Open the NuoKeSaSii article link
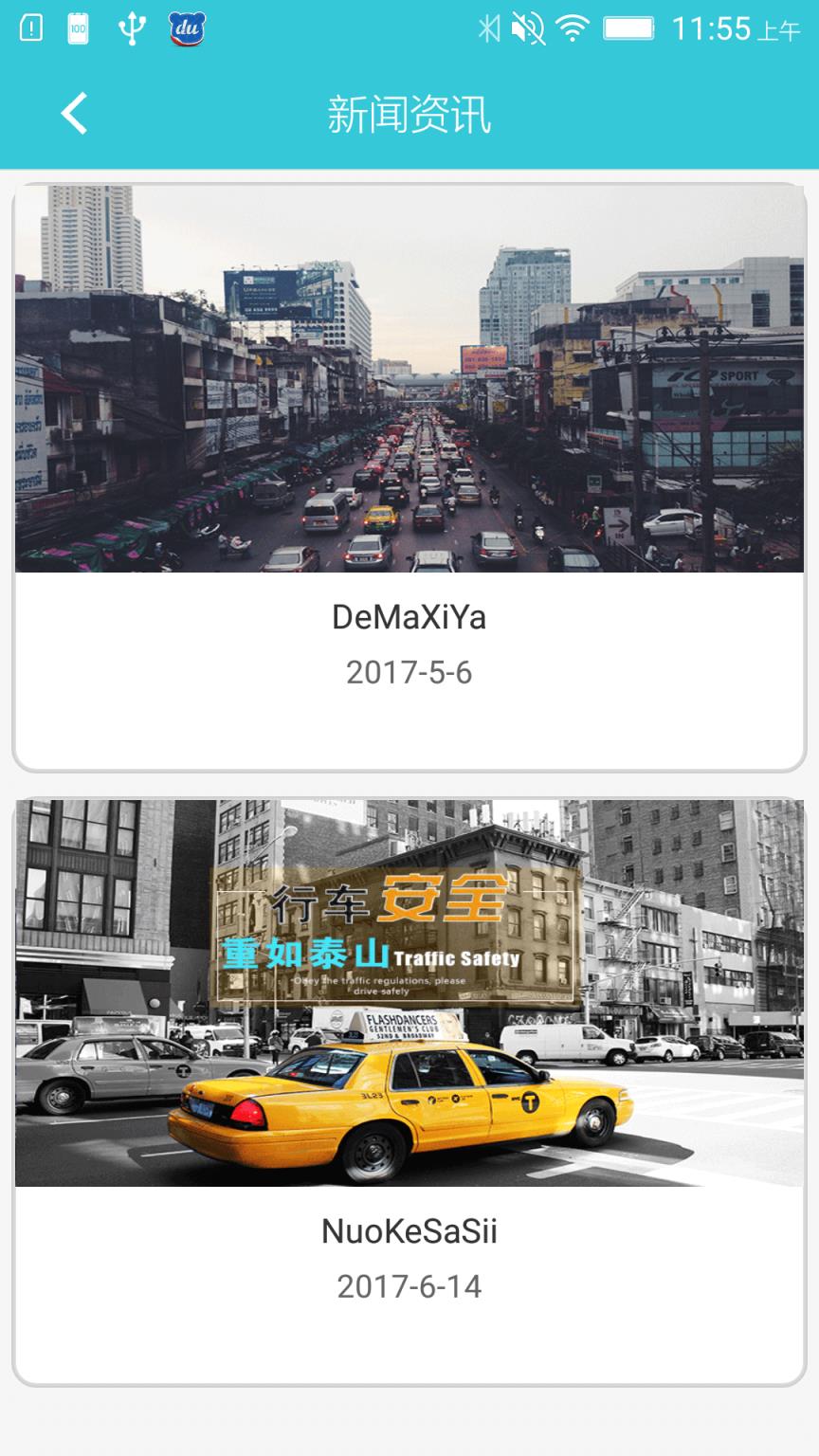This screenshot has height=1456, width=819. click(x=409, y=1231)
